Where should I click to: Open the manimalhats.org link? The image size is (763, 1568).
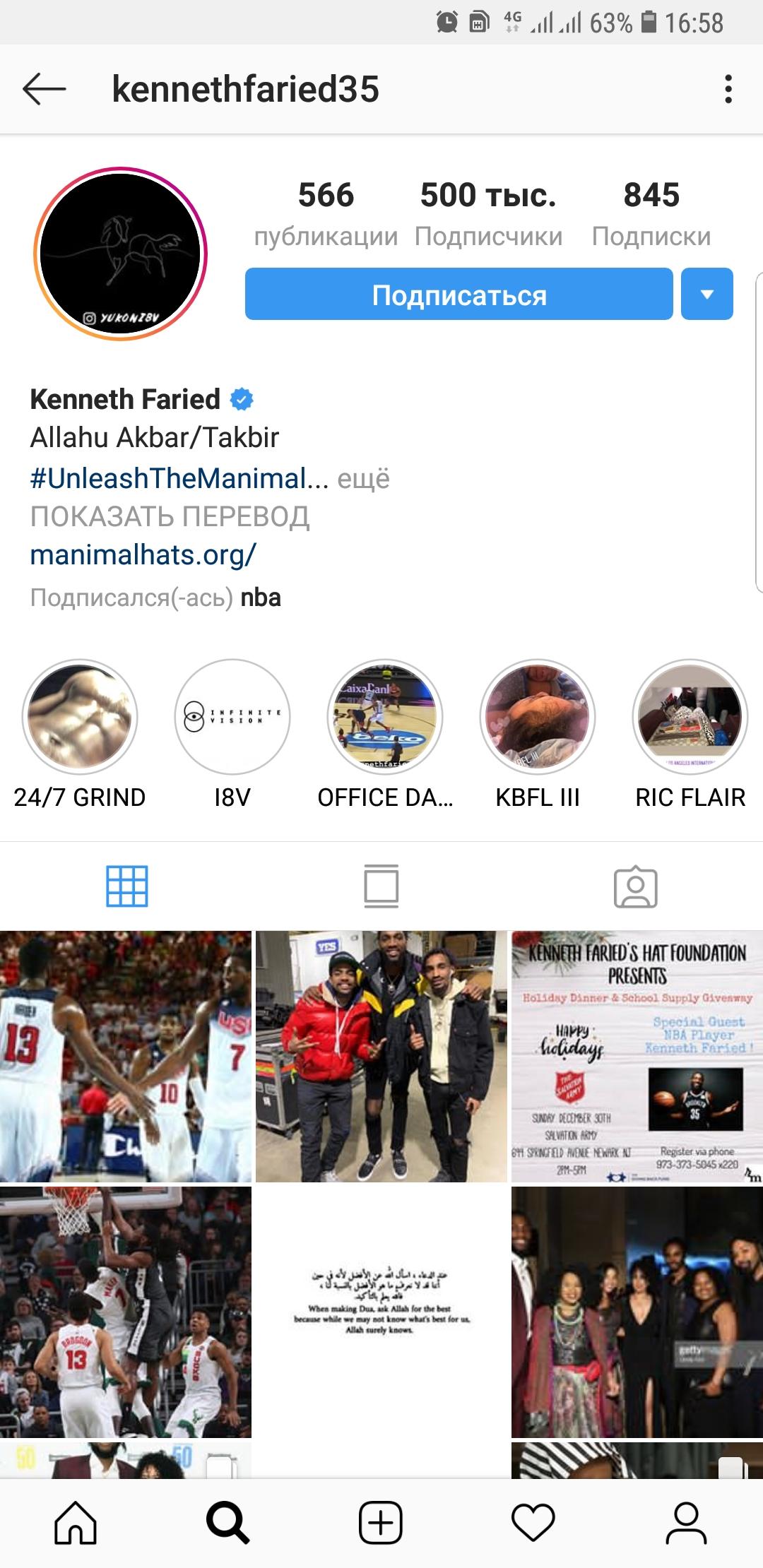[x=143, y=555]
